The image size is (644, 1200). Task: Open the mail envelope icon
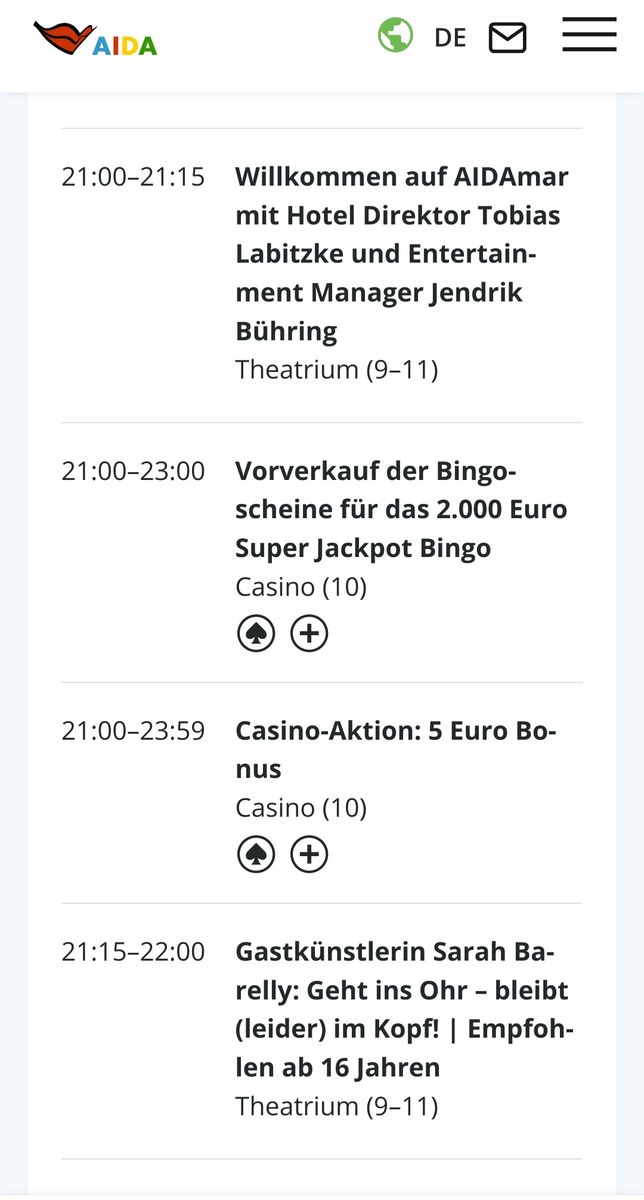click(x=507, y=38)
